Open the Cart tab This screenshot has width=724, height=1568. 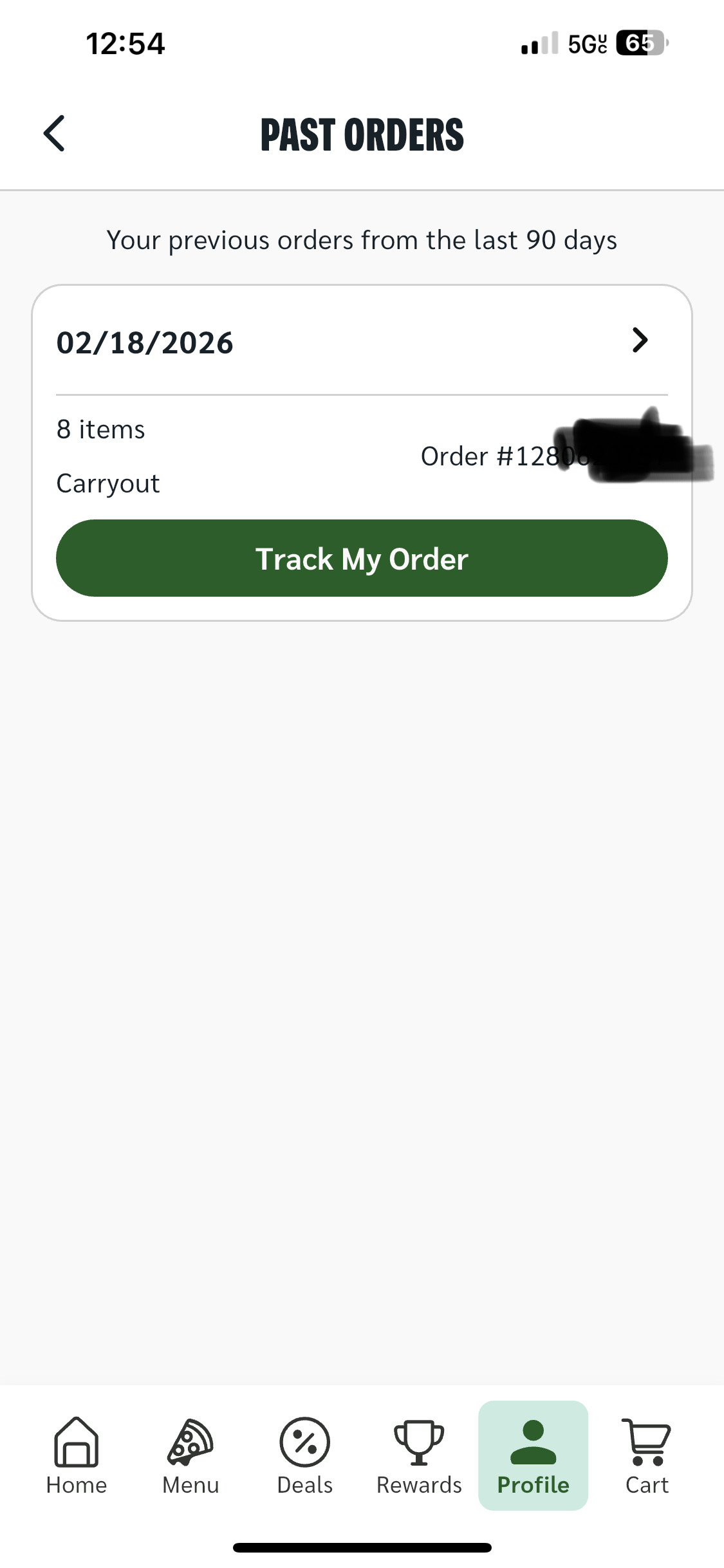(x=647, y=1456)
